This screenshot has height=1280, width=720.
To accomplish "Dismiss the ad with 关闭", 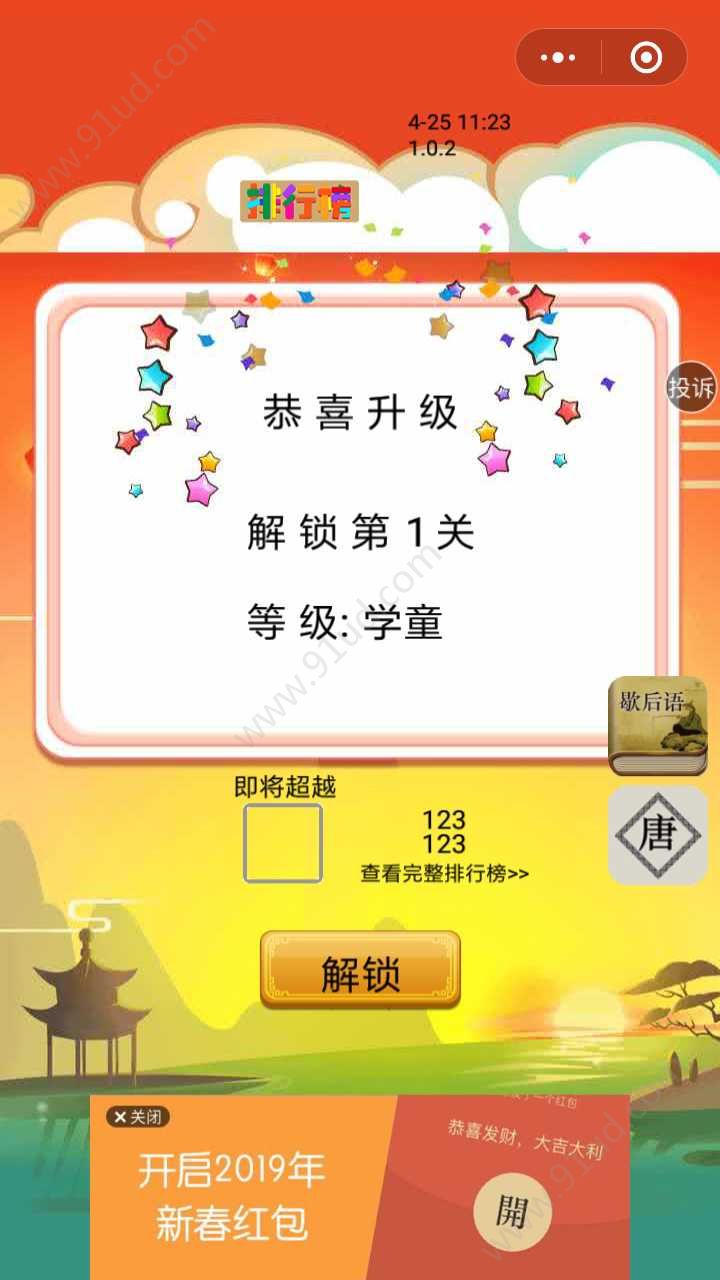I will point(138,1117).
